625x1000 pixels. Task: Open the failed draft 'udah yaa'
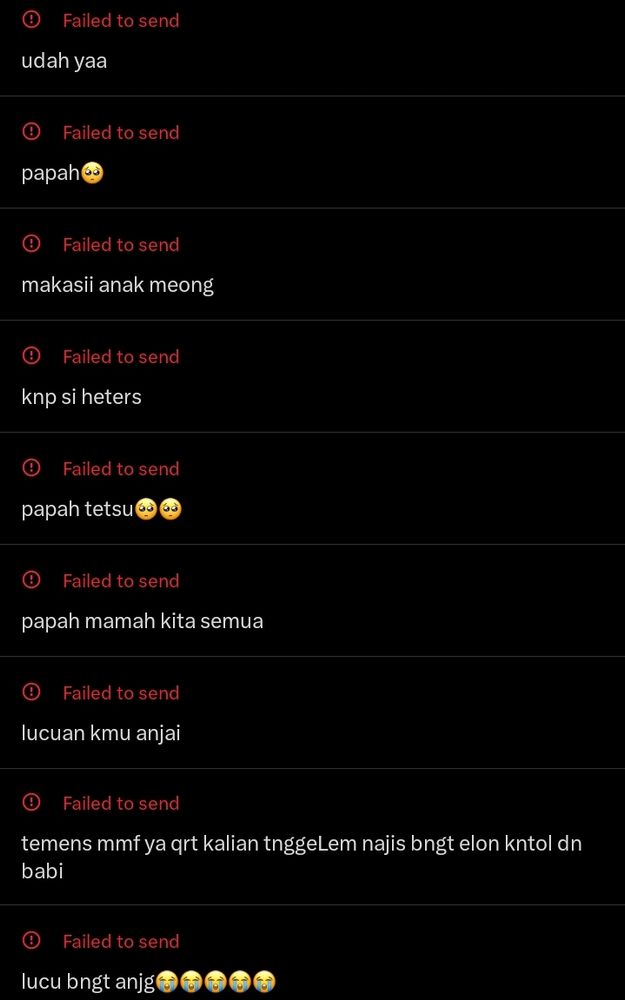(x=64, y=61)
